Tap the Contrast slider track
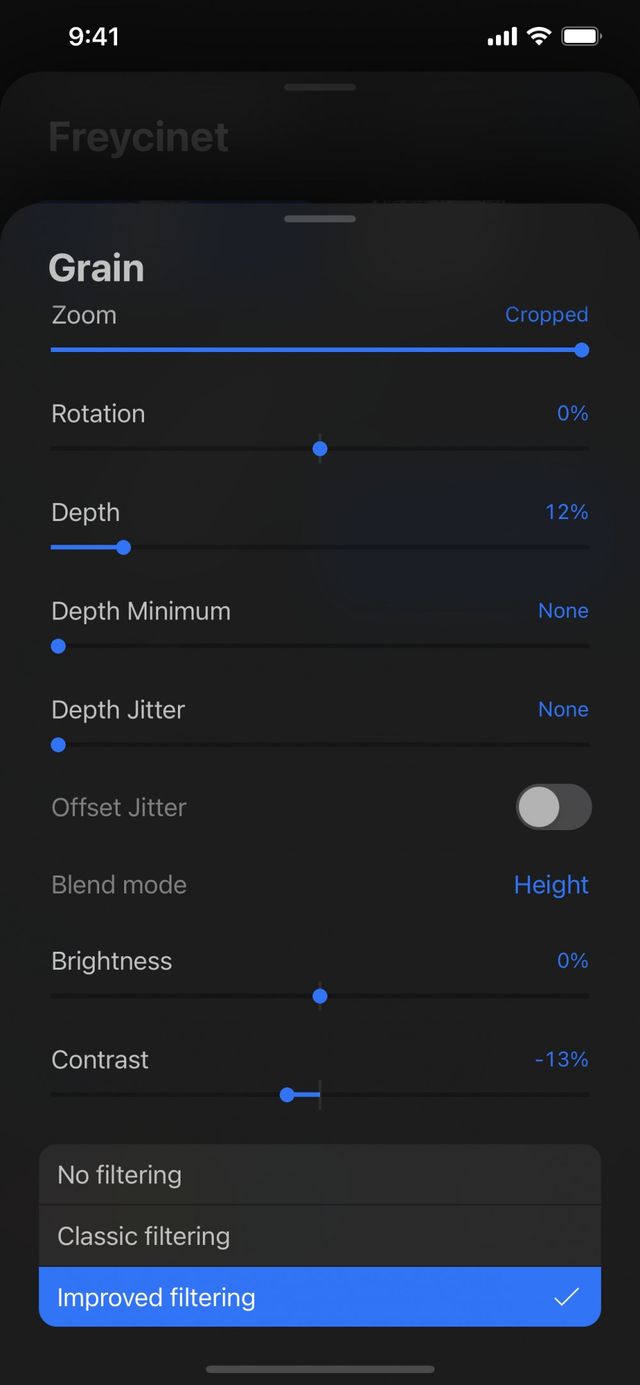Image resolution: width=640 pixels, height=1385 pixels. pos(320,1095)
